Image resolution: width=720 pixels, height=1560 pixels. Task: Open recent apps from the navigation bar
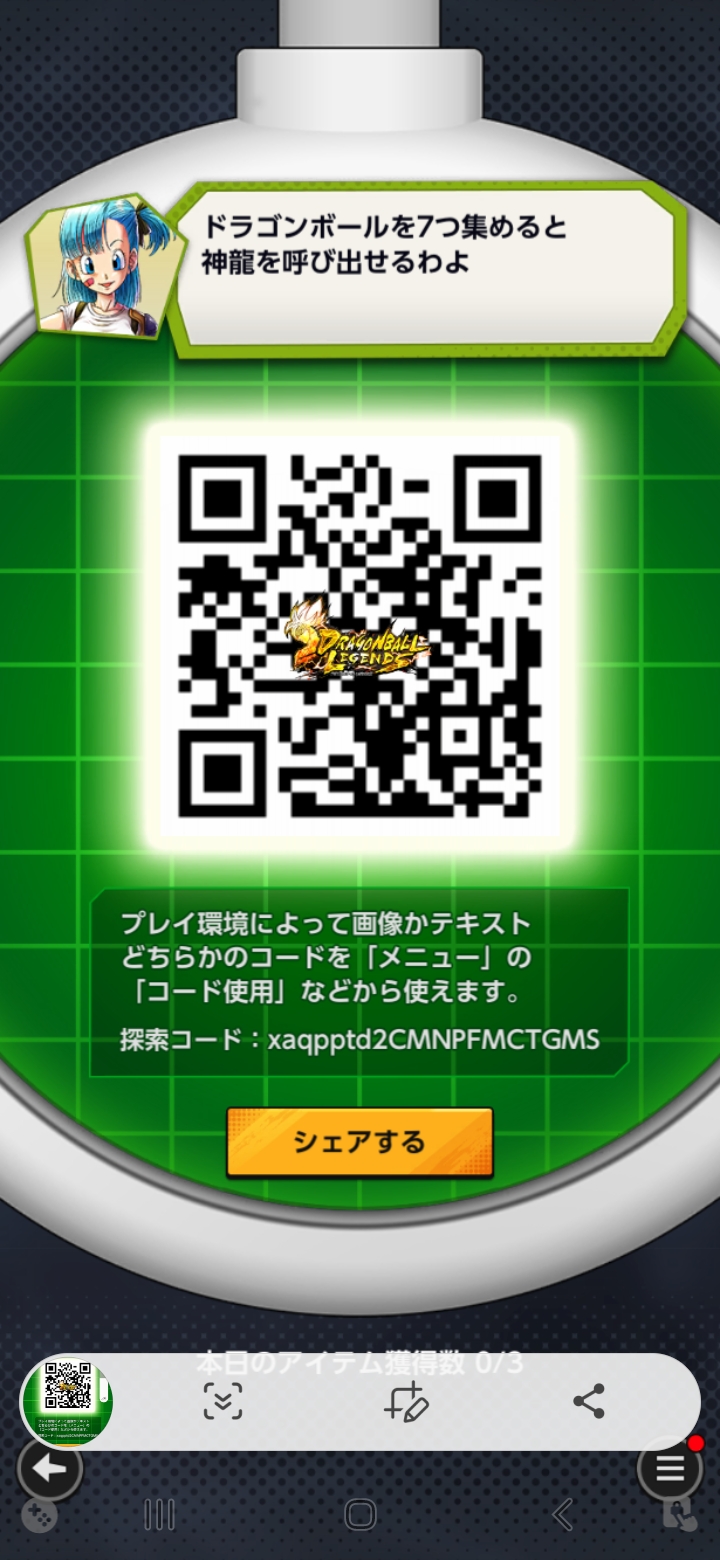159,1514
